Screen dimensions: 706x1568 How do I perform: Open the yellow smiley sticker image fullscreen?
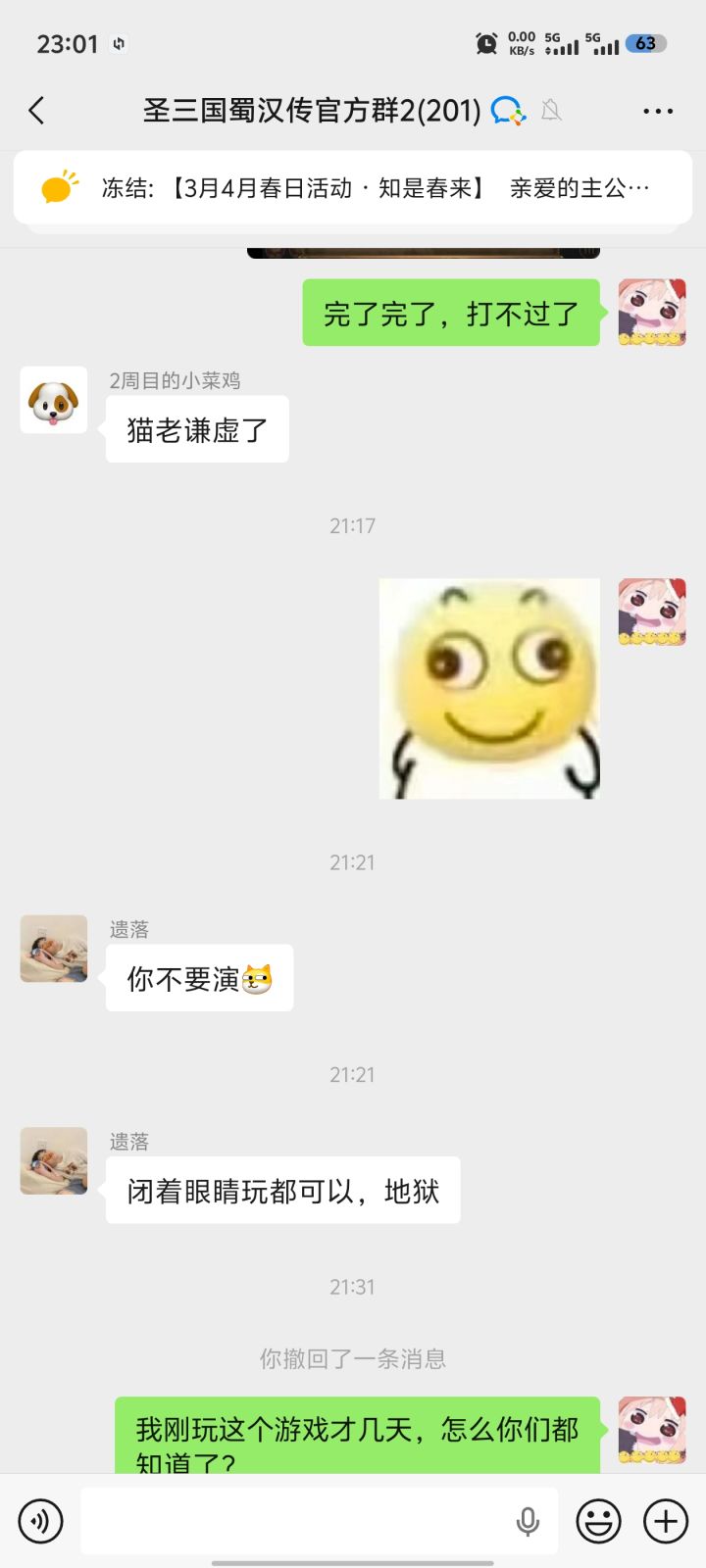tap(490, 688)
